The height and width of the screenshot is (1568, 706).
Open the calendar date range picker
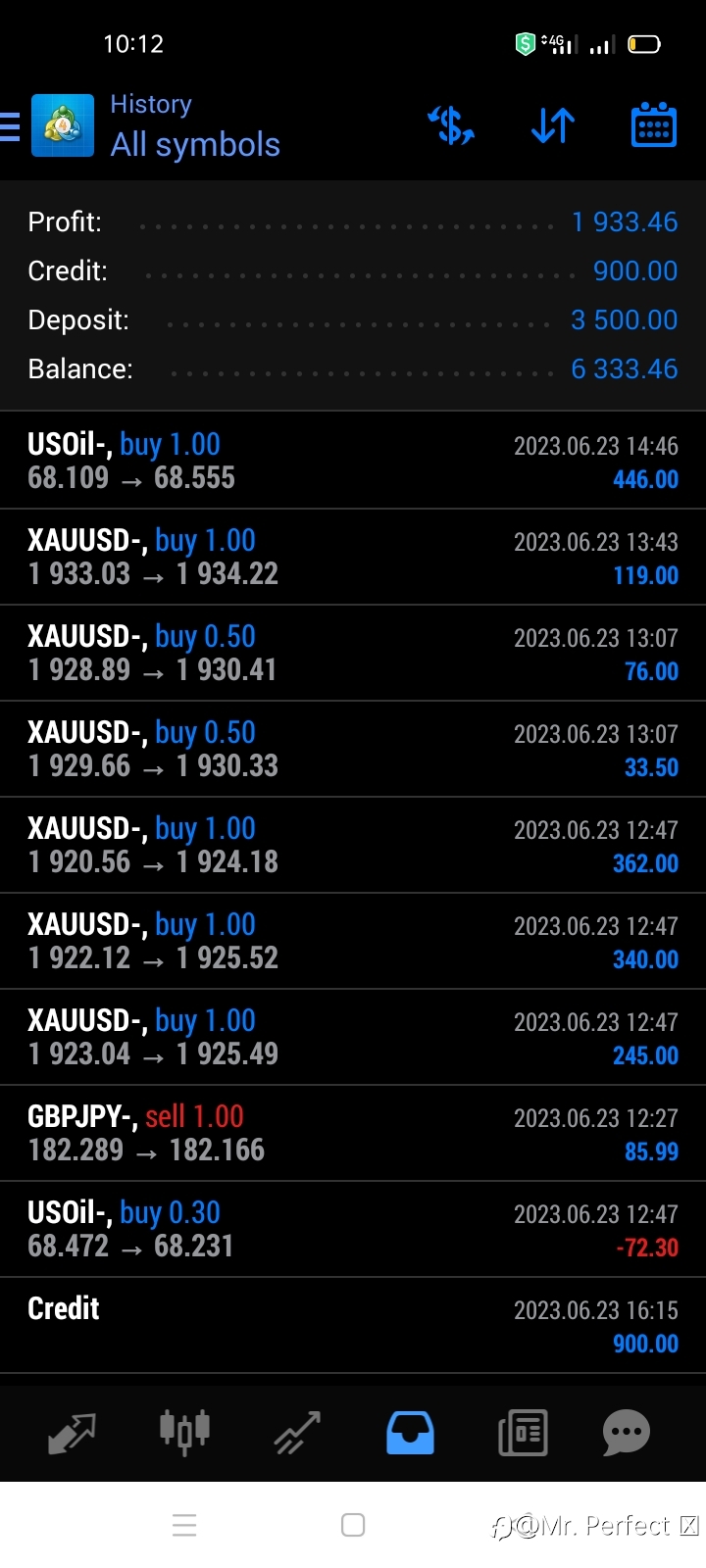pos(654,124)
